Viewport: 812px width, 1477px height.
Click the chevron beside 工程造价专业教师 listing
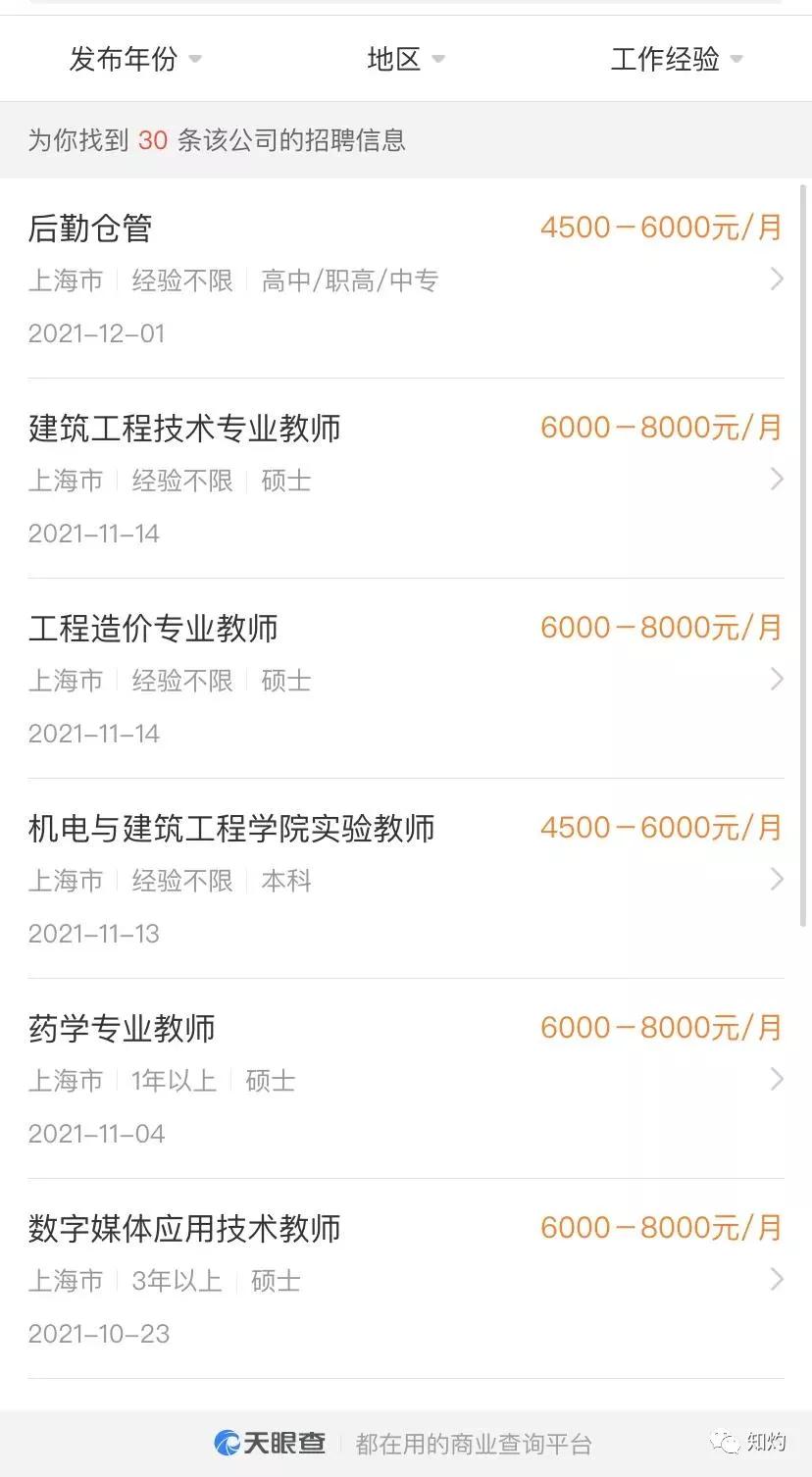(x=778, y=680)
